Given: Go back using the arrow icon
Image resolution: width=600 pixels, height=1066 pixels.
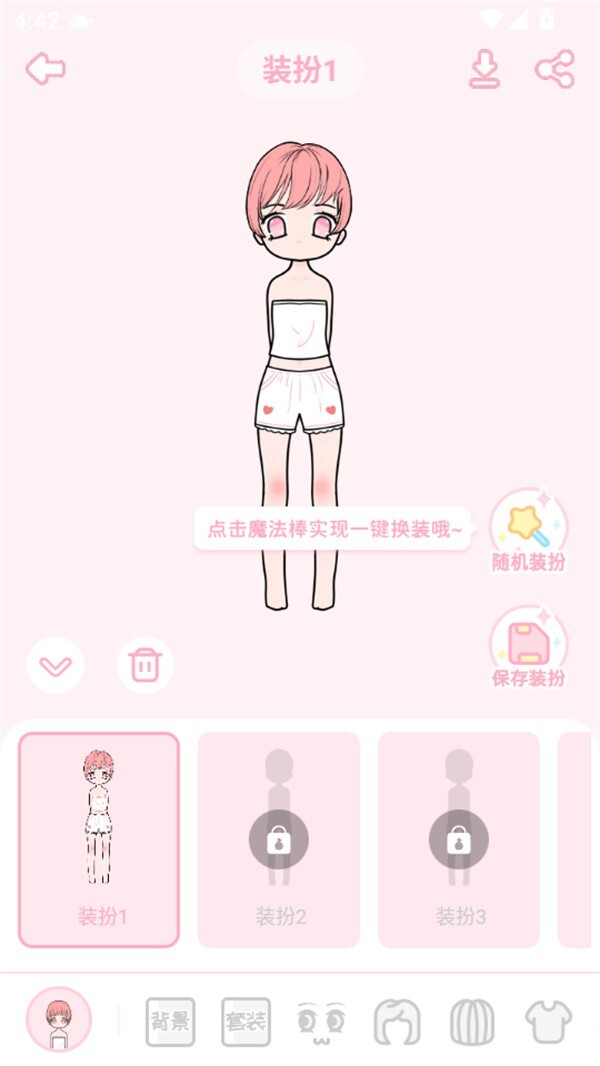Looking at the screenshot, I should [46, 70].
